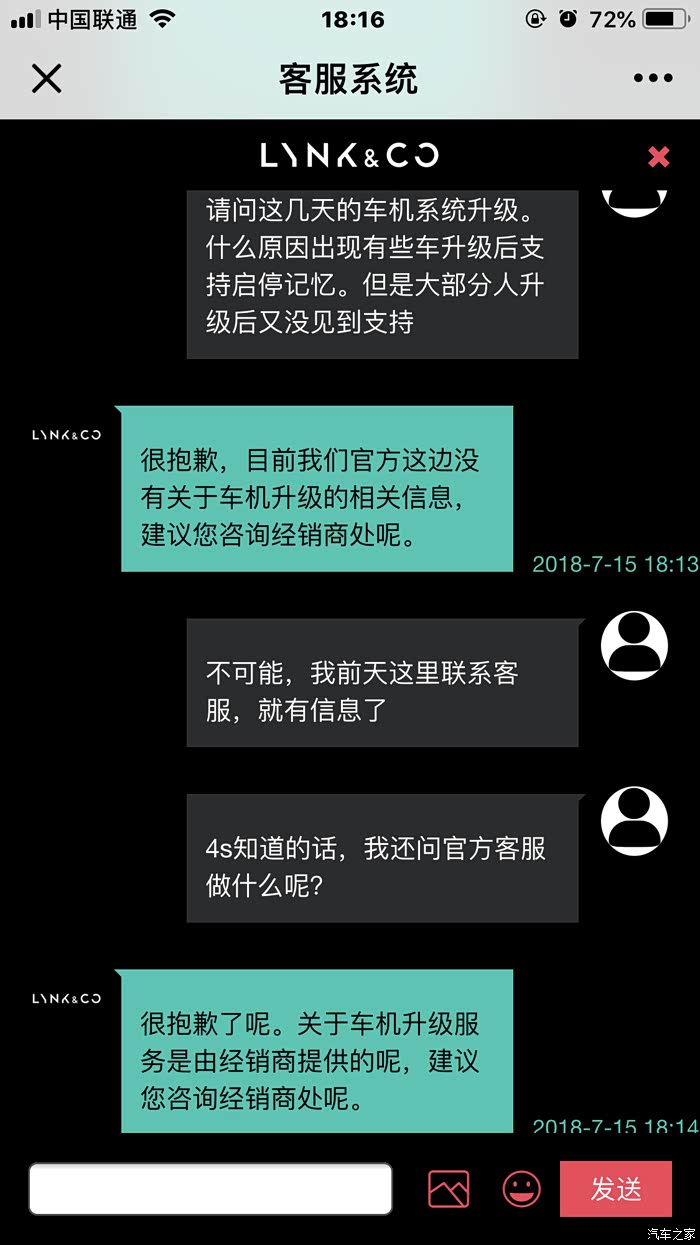Open the three-dot overflow menu
Screen dimensions: 700x1245
coord(652,78)
